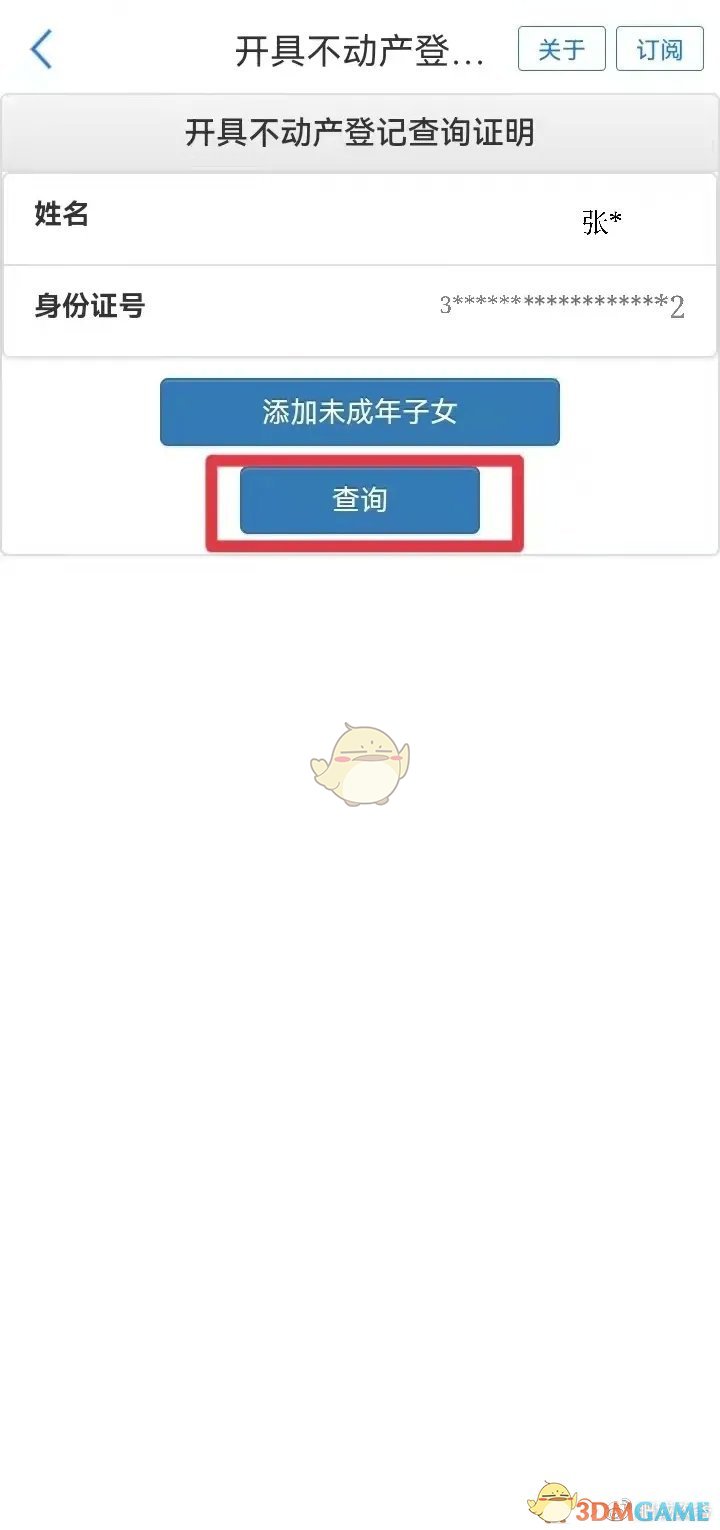
Task: Tap 添加未成年子女 to add minor children
Action: point(360,411)
